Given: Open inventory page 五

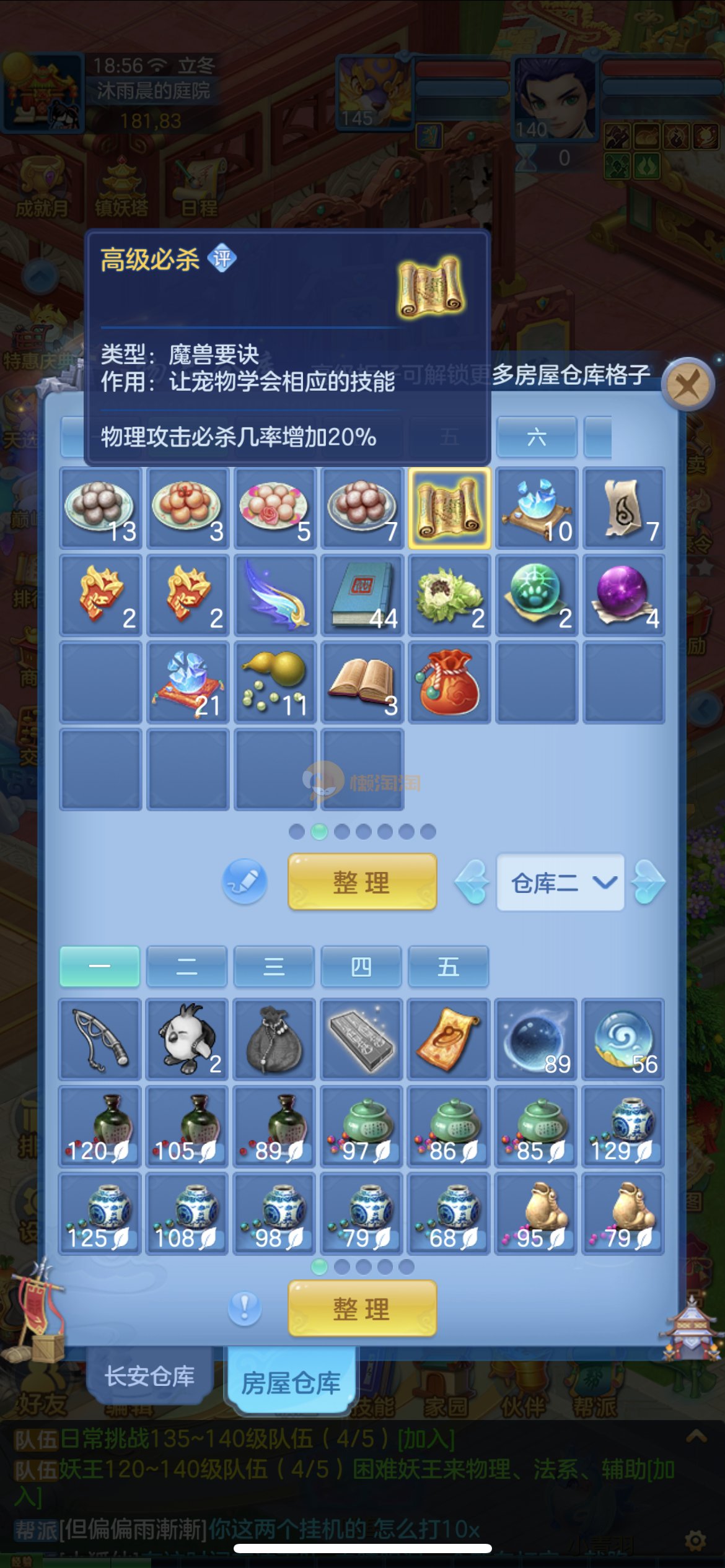Looking at the screenshot, I should pyautogui.click(x=448, y=966).
